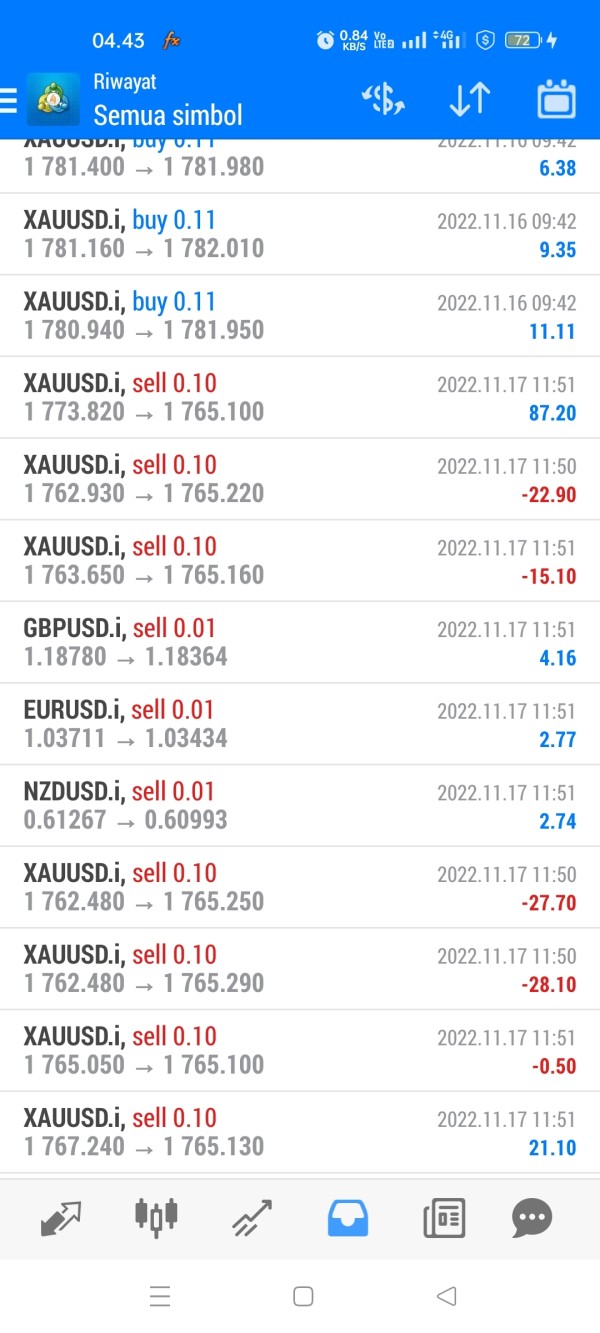Open the sort order arrows
Image resolution: width=600 pixels, height=1333 pixels.
pos(469,99)
